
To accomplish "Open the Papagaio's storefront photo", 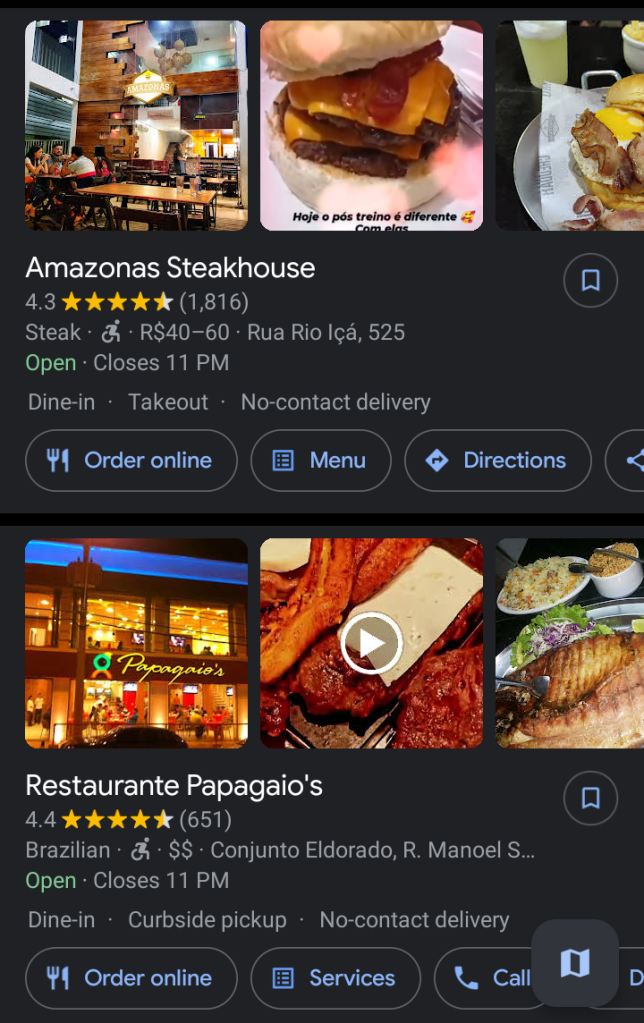I will coord(136,644).
